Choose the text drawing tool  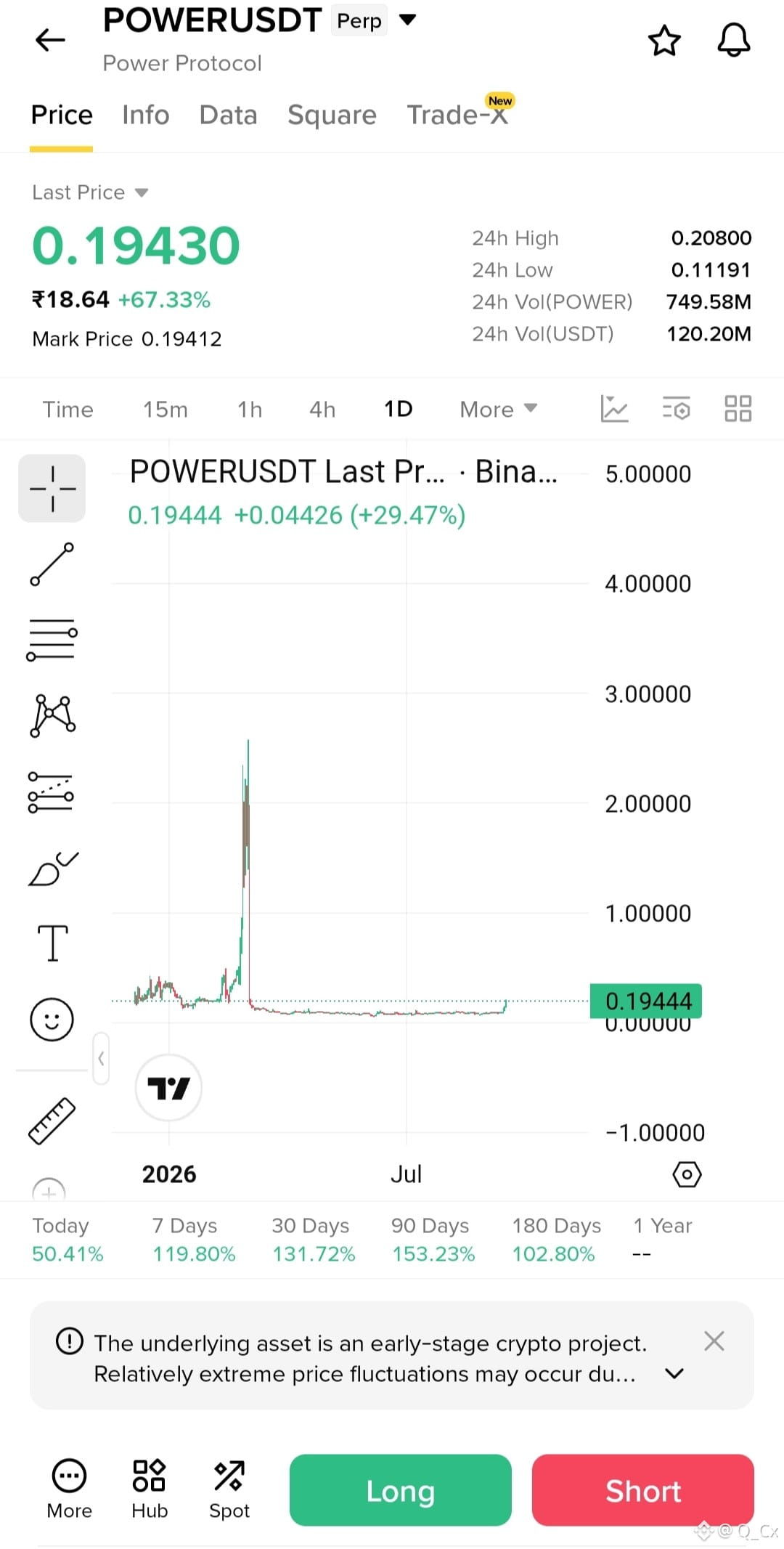[52, 943]
